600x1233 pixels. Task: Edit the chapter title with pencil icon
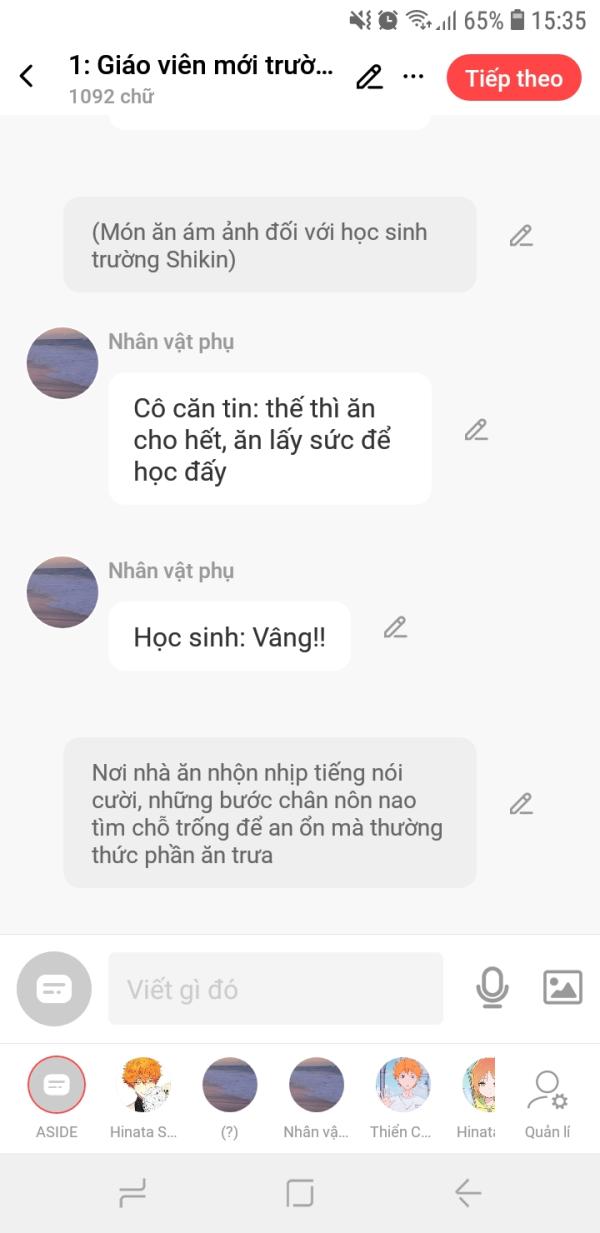point(370,77)
